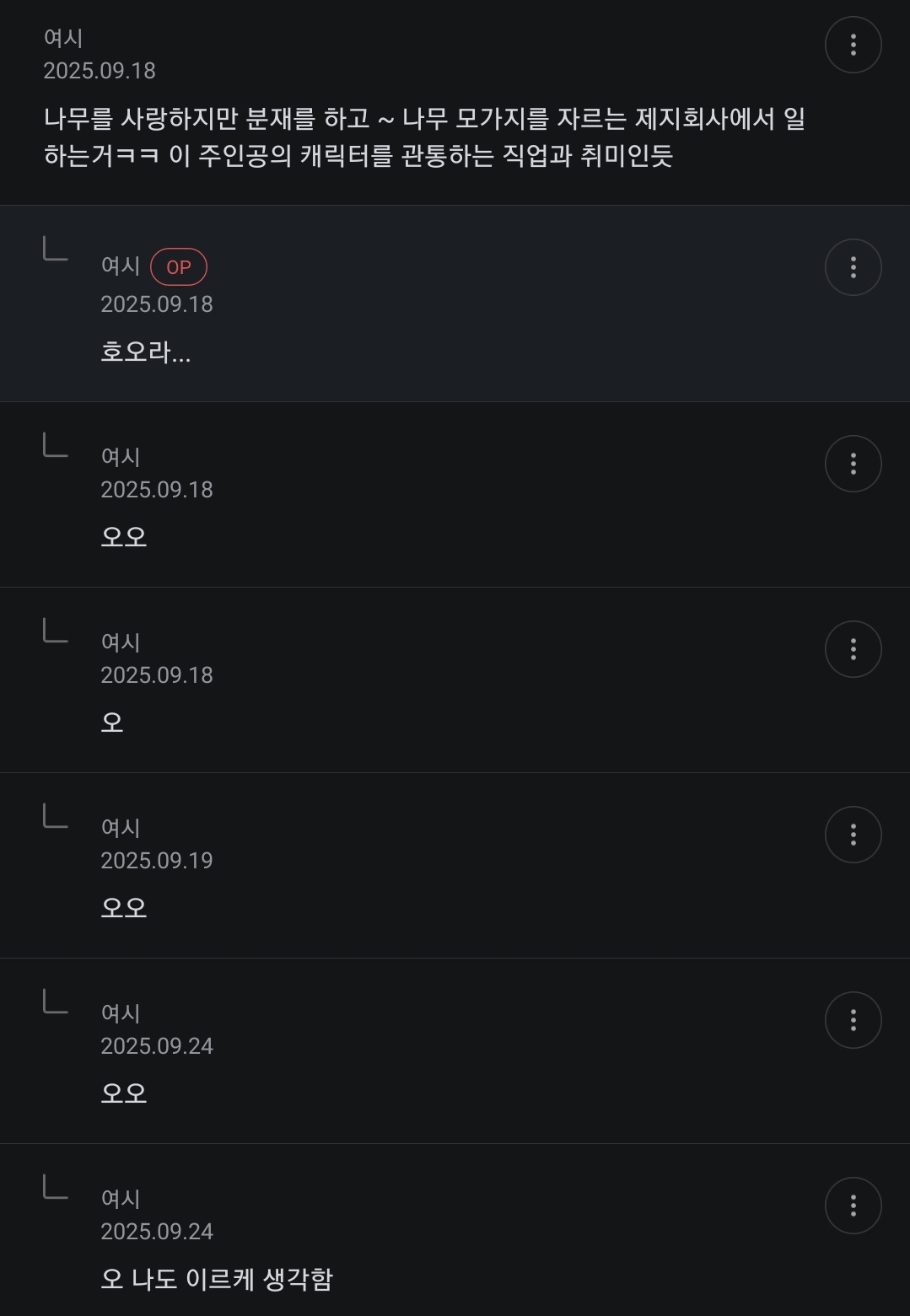View options for the 오오 reply dated 2025.09.24
Viewport: 910px width, 1316px height.
pos(853,1020)
